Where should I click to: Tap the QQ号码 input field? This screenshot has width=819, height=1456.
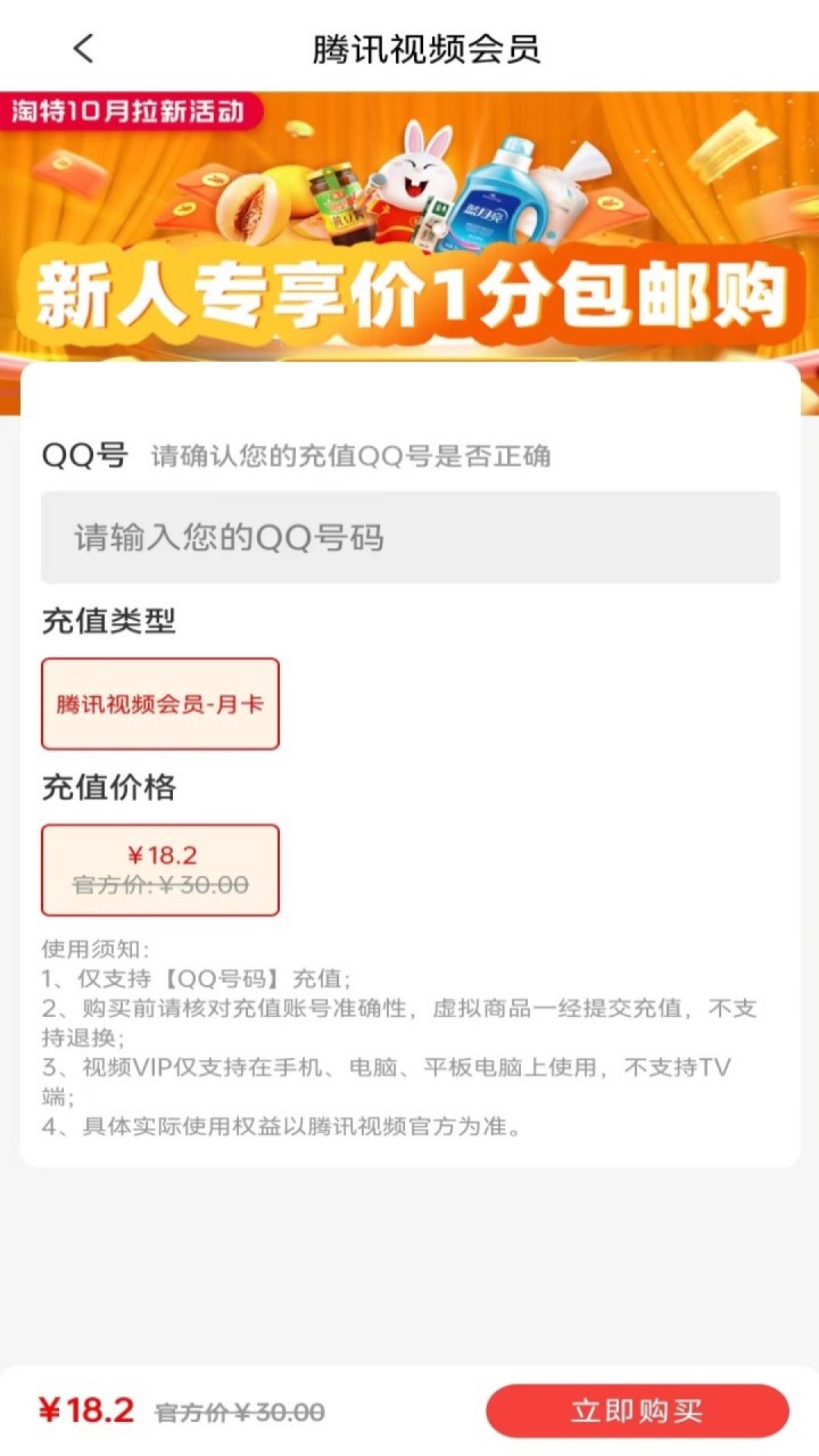pyautogui.click(x=409, y=537)
